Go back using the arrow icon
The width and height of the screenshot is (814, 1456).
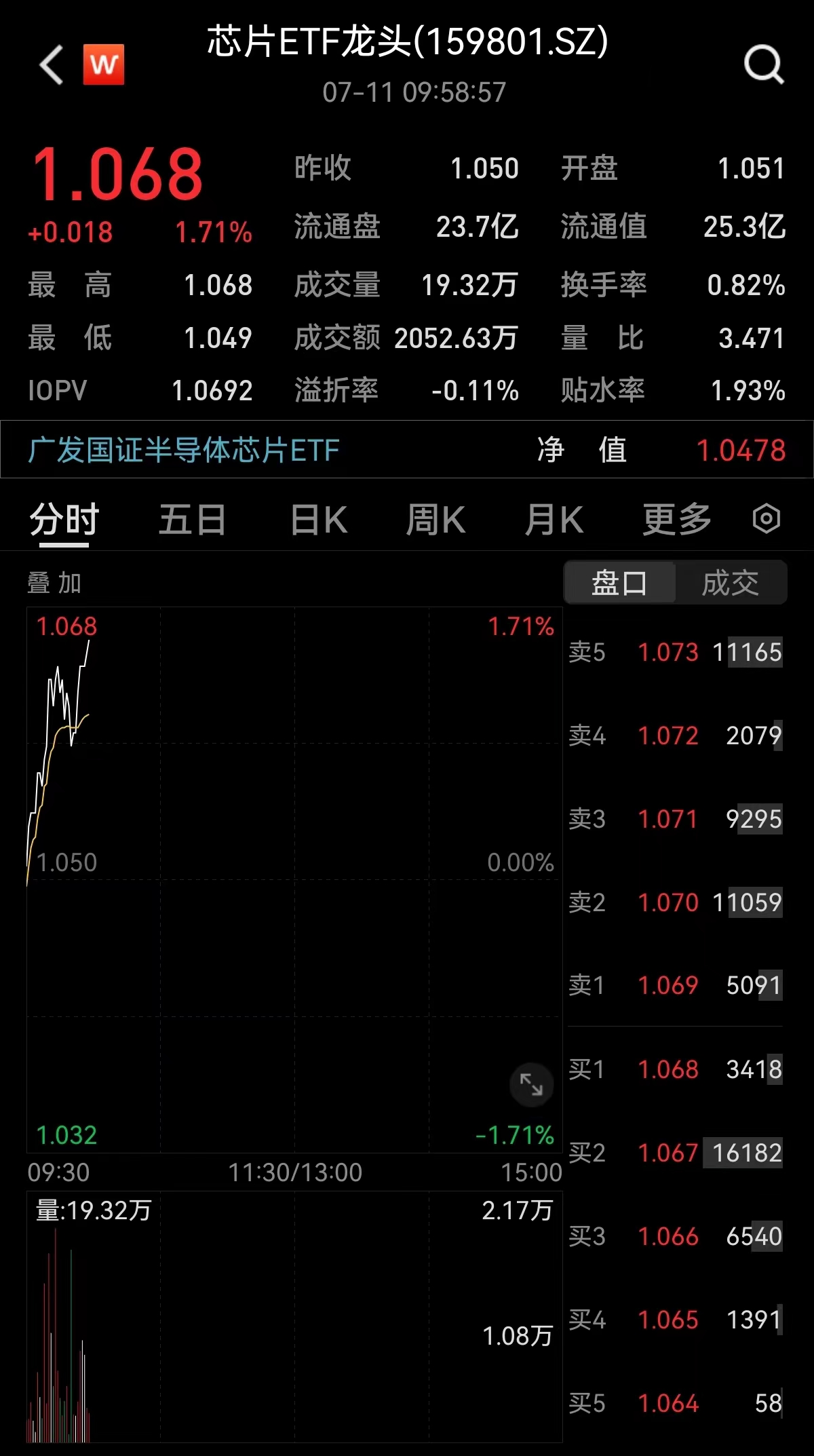point(52,65)
